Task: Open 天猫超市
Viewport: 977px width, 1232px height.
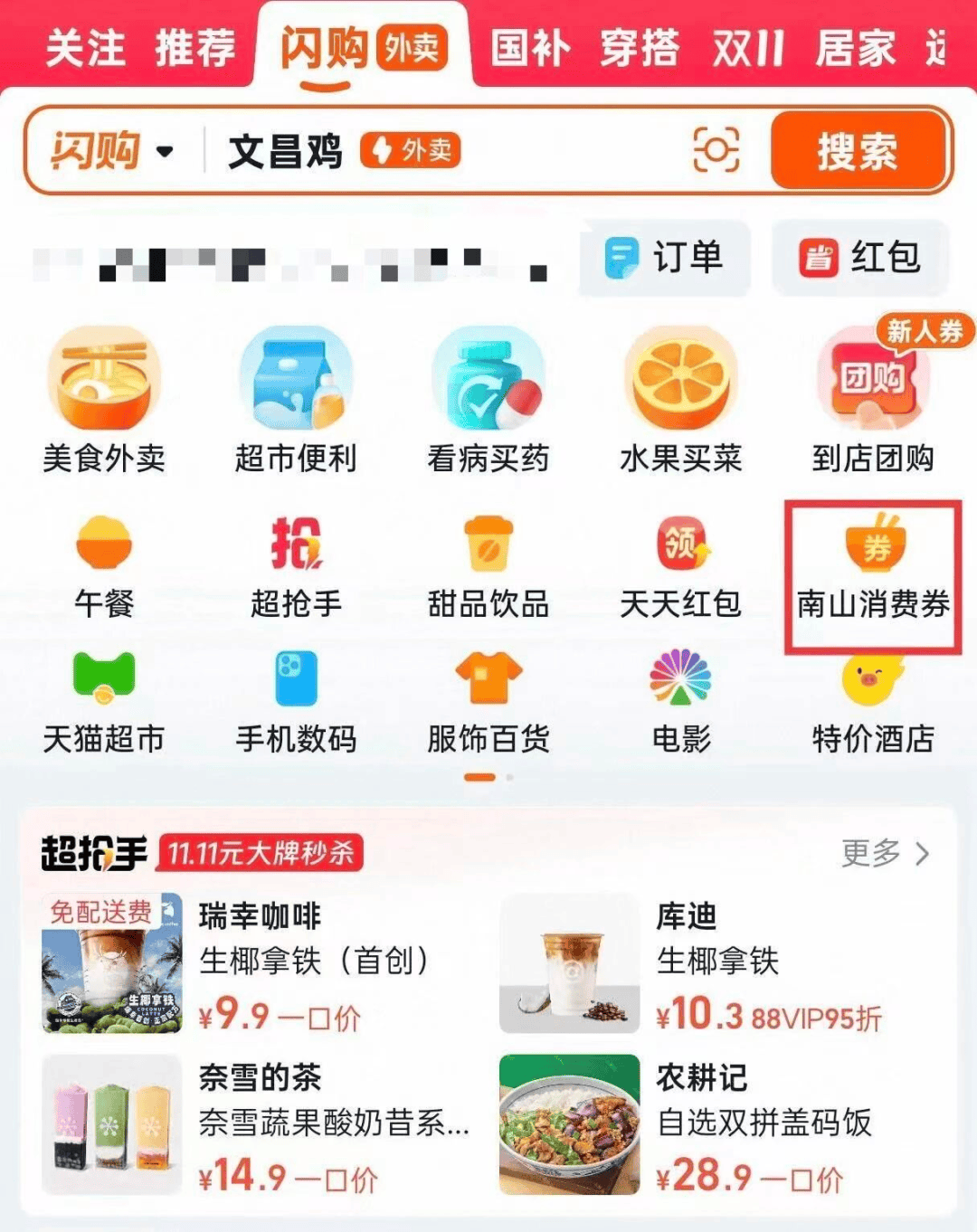Action: tap(104, 701)
